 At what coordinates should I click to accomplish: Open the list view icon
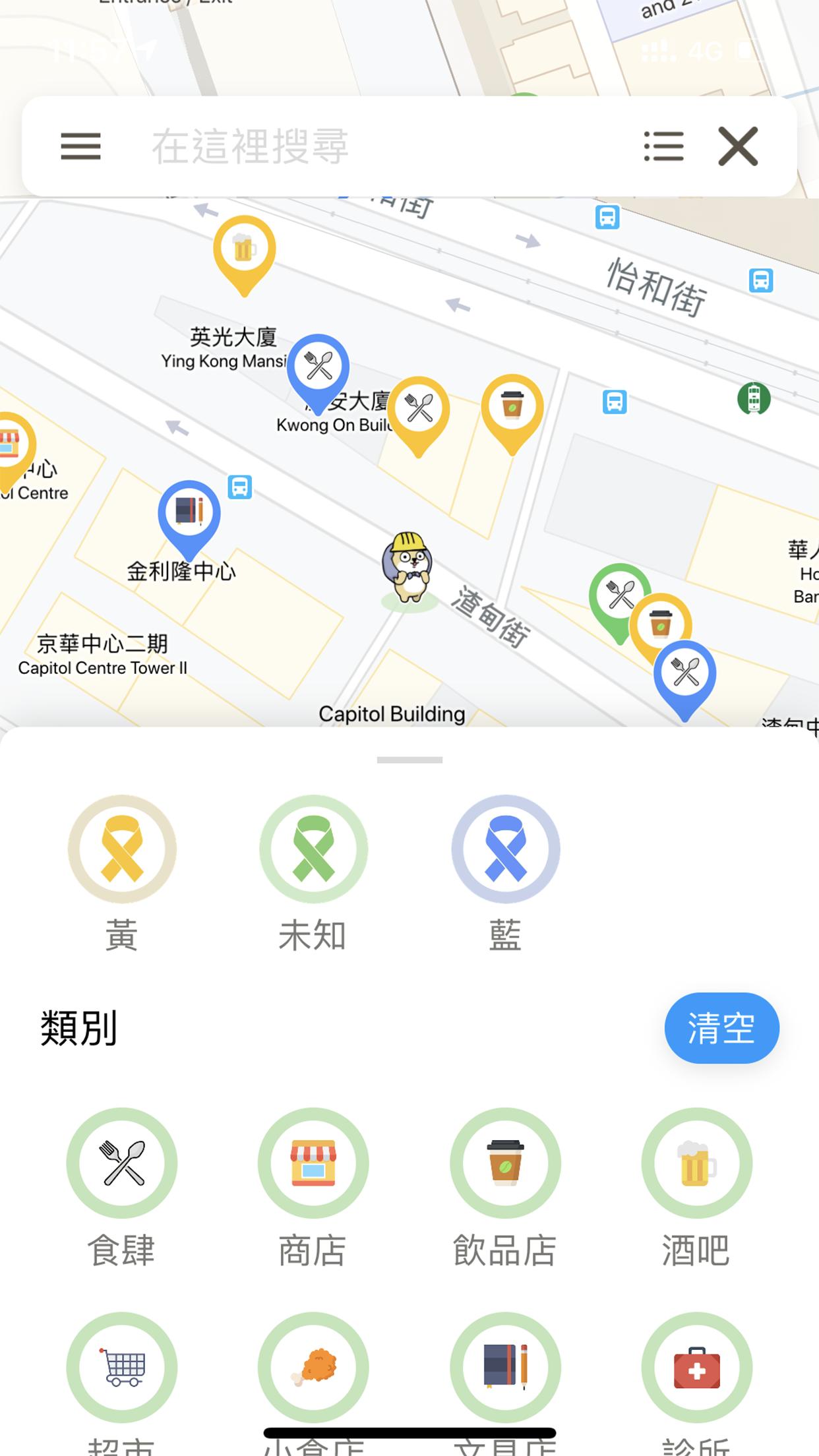[663, 146]
